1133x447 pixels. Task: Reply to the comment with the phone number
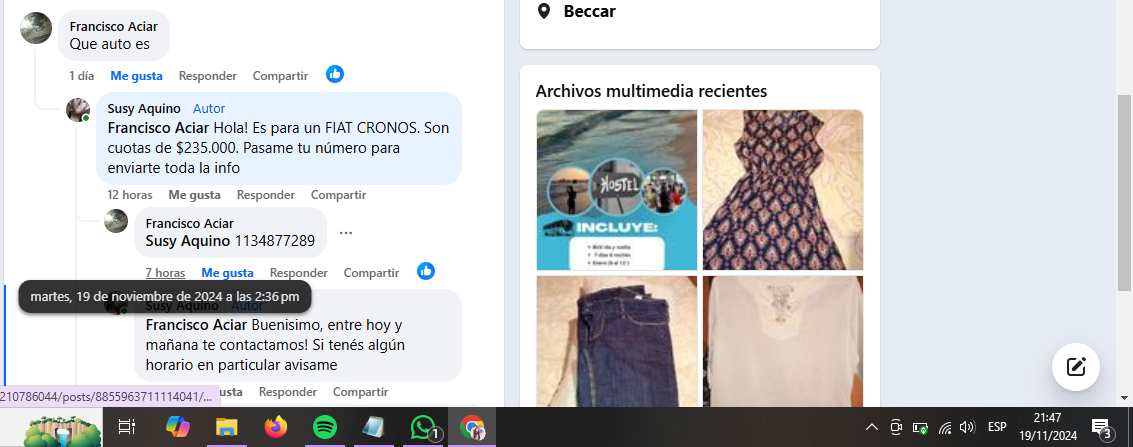pos(298,273)
